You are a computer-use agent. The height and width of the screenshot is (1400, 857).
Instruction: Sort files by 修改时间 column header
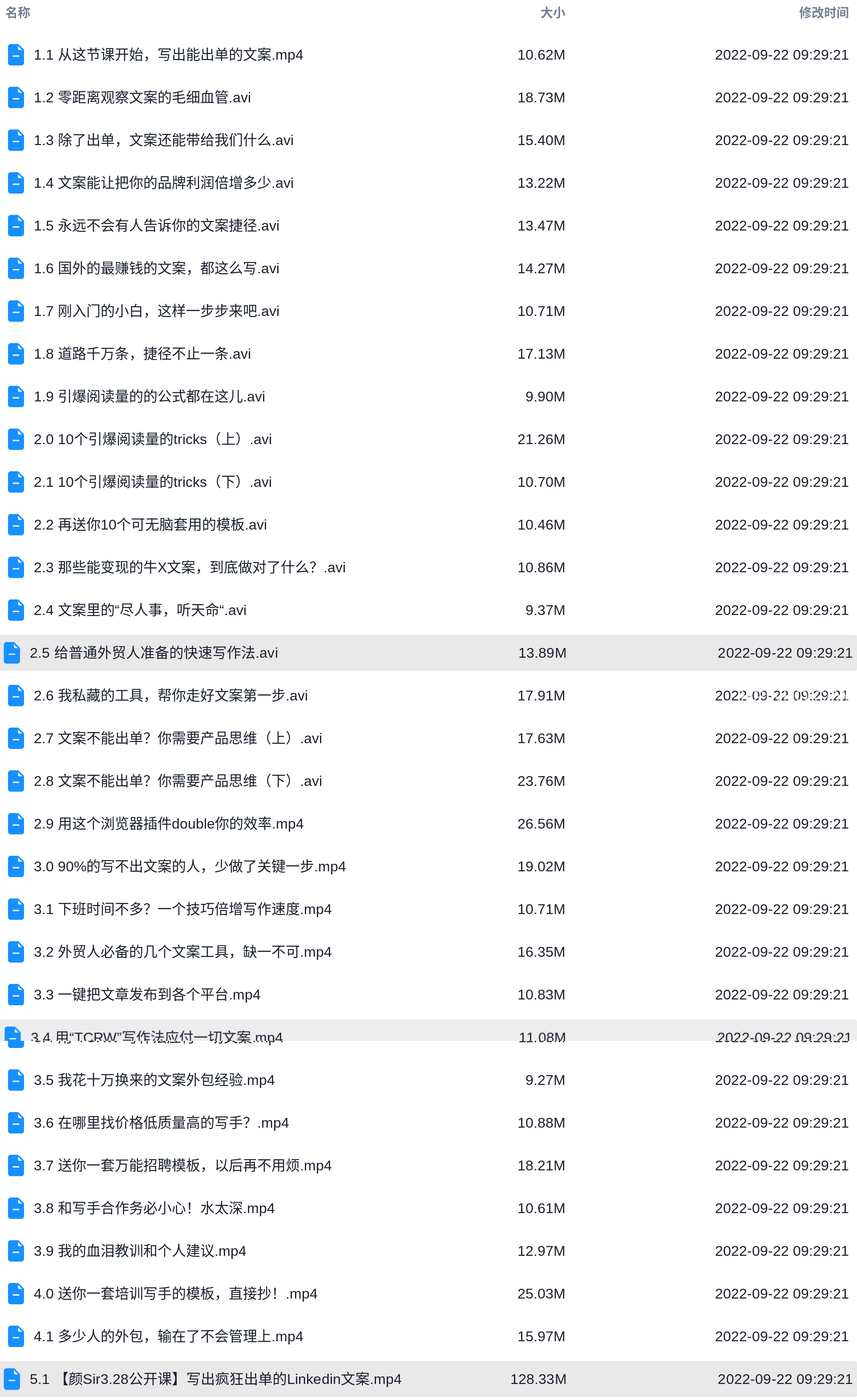coord(824,12)
